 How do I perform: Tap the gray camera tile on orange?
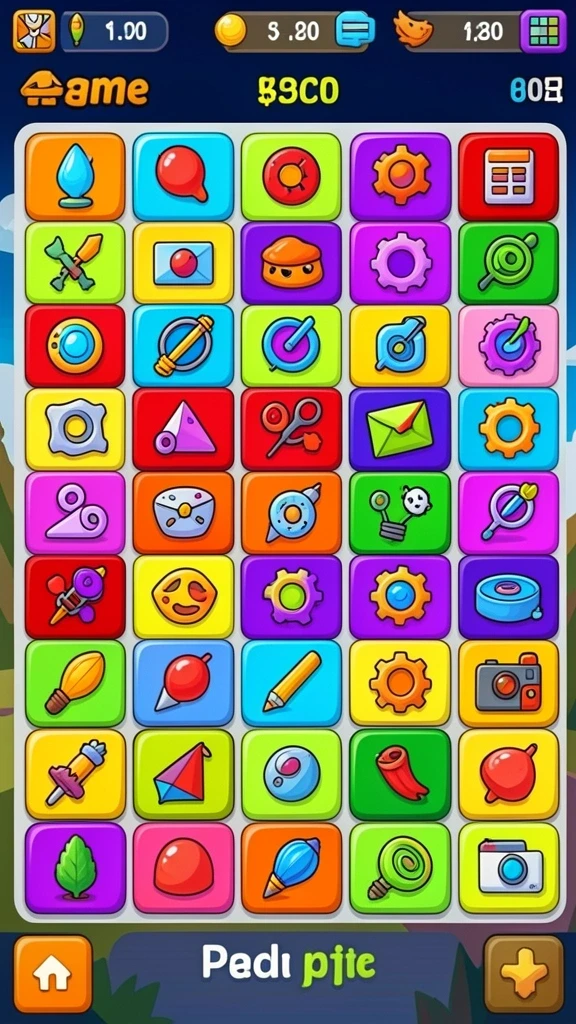click(x=508, y=683)
